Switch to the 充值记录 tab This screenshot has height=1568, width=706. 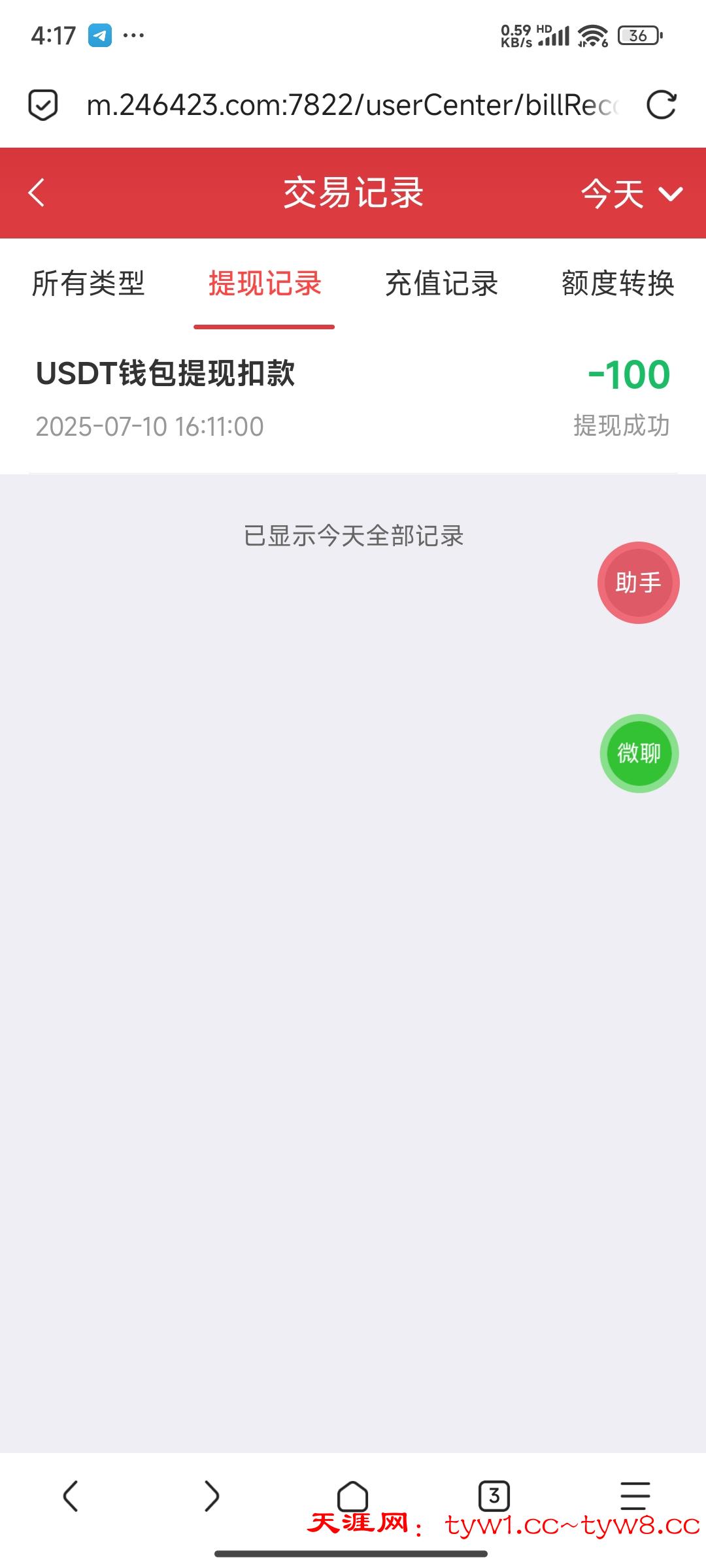click(x=441, y=284)
